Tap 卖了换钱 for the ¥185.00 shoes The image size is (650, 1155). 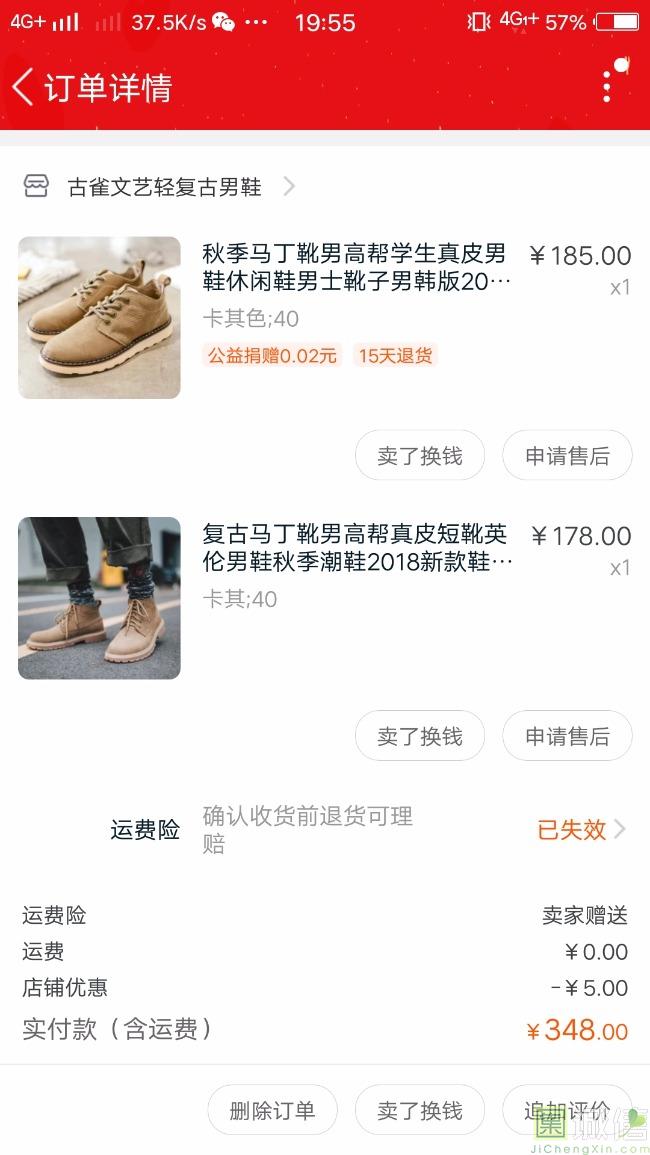pos(420,456)
